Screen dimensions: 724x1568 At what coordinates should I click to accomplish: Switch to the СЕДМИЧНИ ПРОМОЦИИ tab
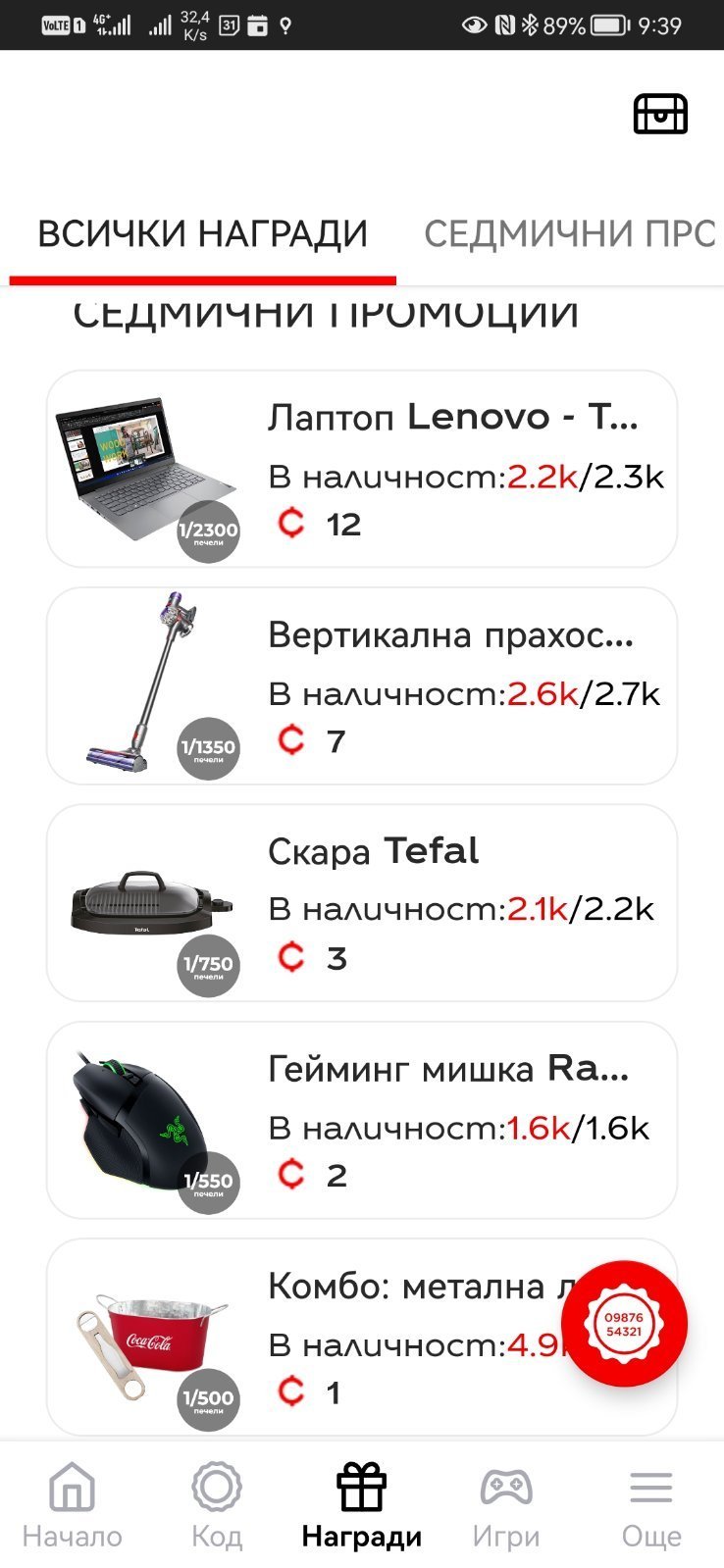click(569, 234)
